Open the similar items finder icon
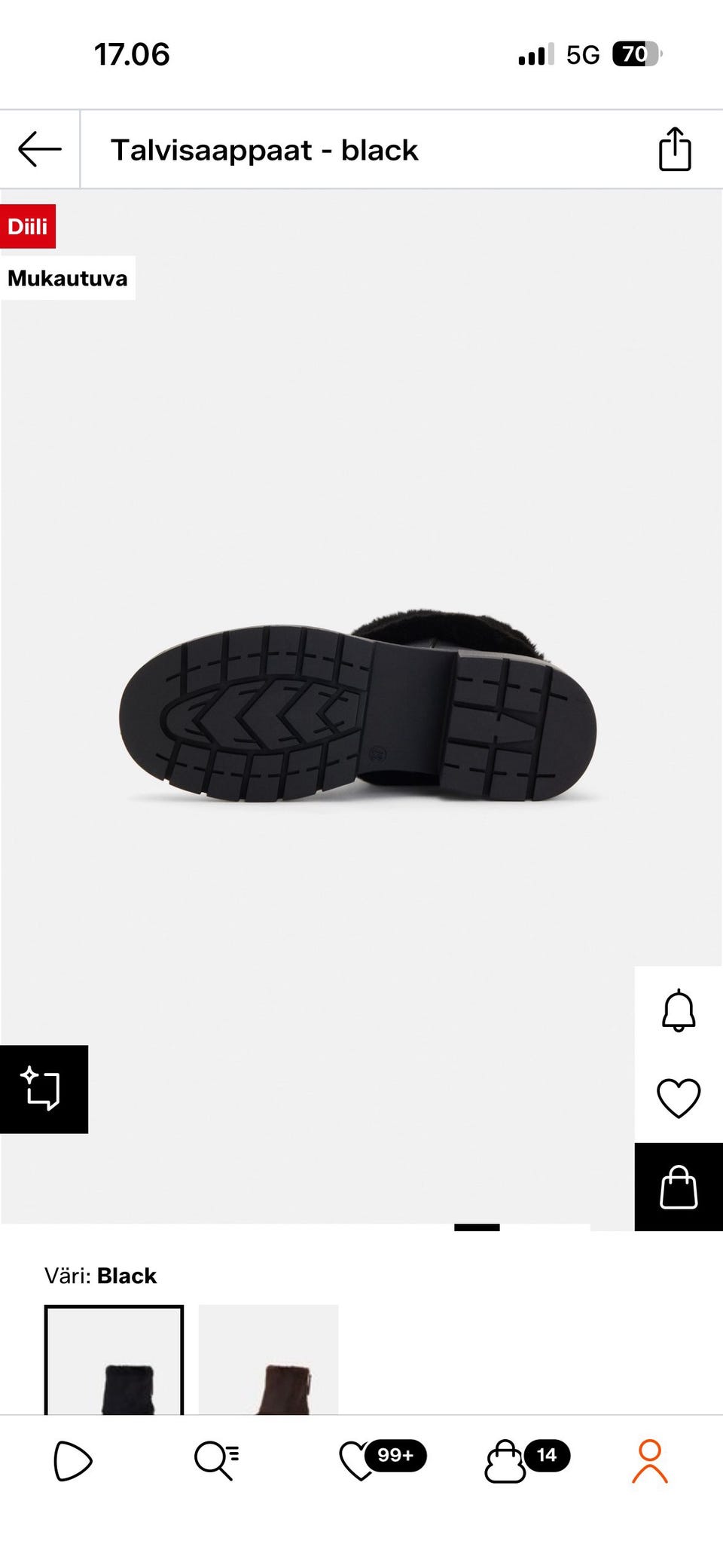The height and width of the screenshot is (1568, 723). pos(43,1089)
